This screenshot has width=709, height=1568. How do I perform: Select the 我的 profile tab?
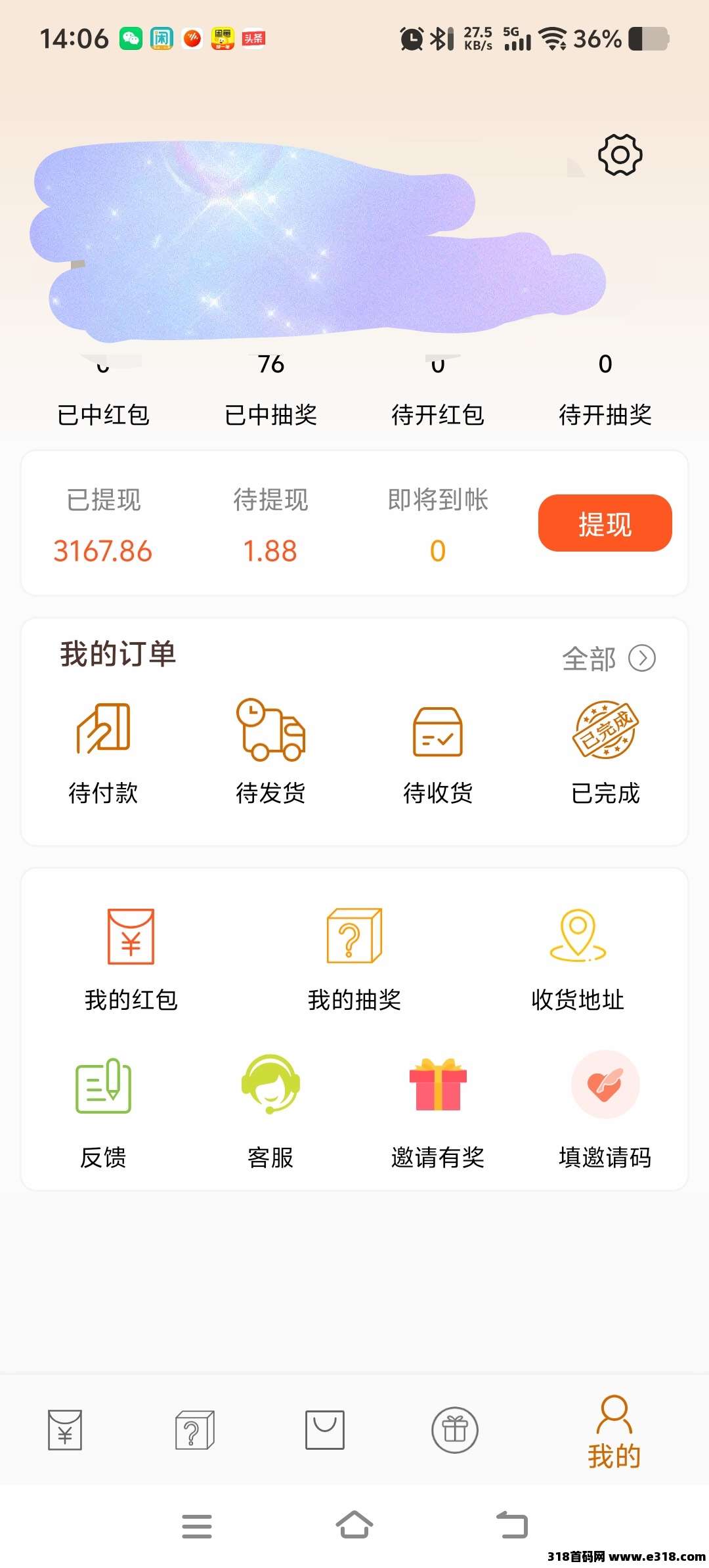614,1431
